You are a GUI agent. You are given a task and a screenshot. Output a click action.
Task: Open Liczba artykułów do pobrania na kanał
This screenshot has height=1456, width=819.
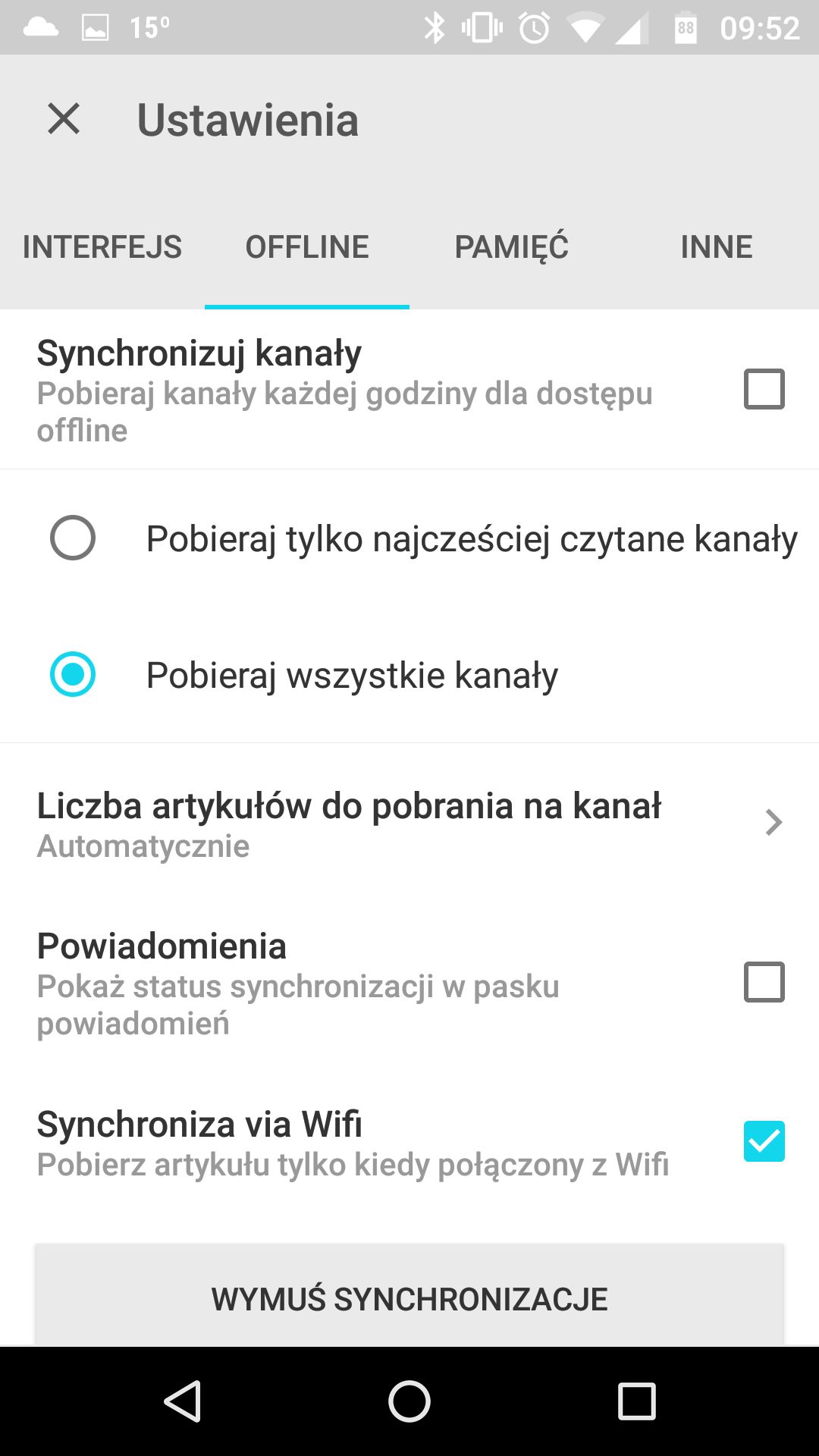click(409, 824)
